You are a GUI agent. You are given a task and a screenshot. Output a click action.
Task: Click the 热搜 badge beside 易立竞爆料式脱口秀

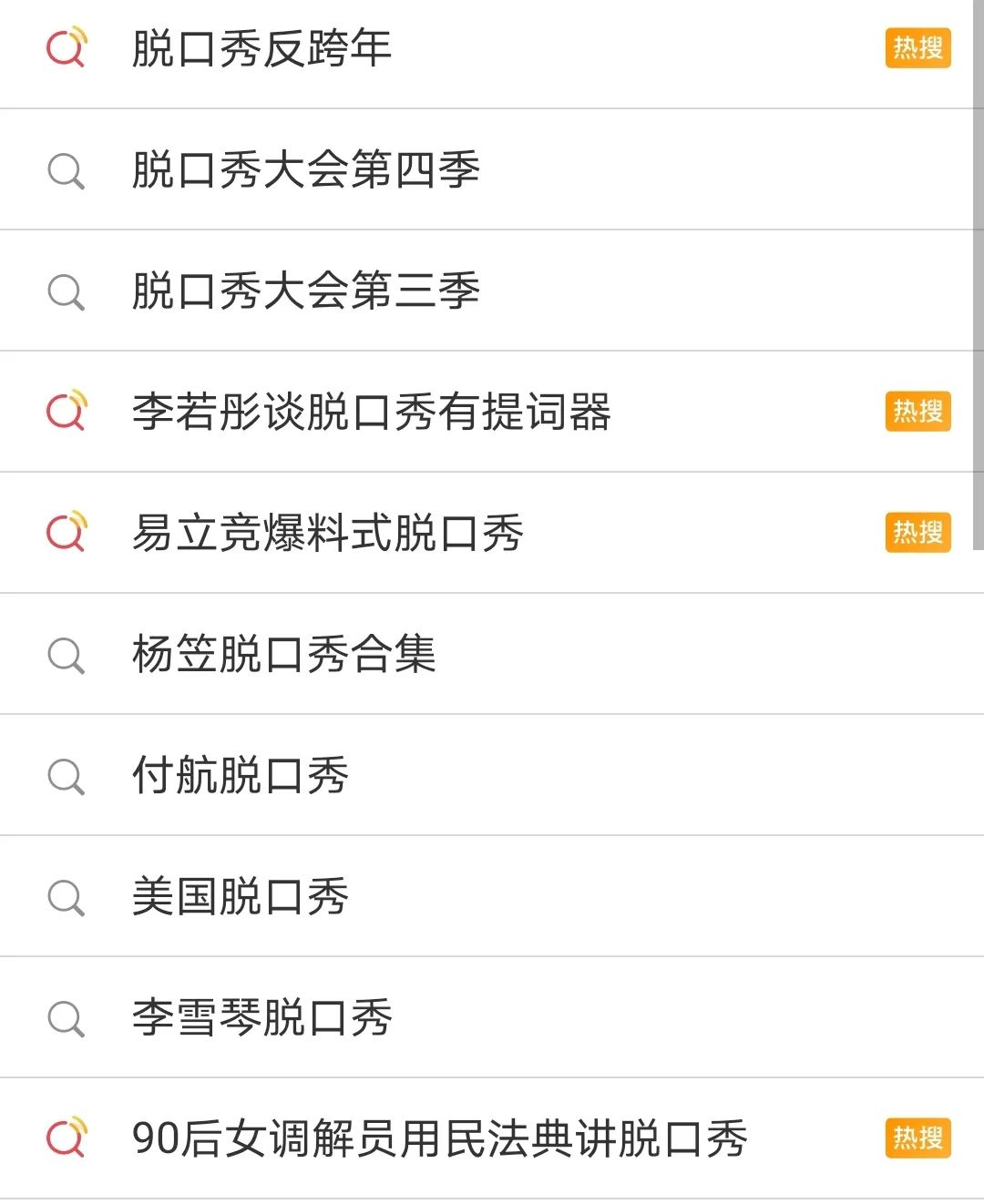click(918, 533)
